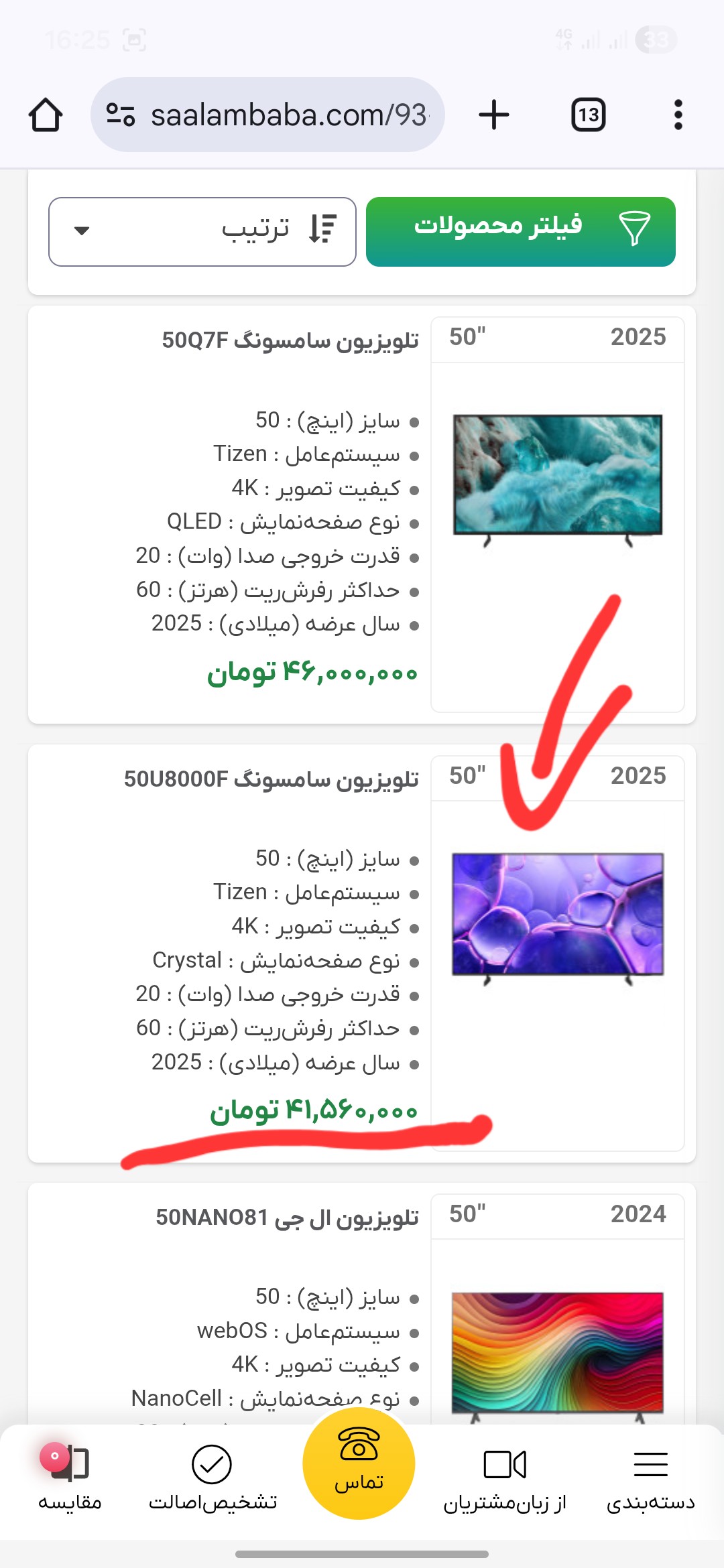Screen dimensions: 724x1568
Task: Open the Samsung 50U8000F TV card
Action: coord(362,954)
